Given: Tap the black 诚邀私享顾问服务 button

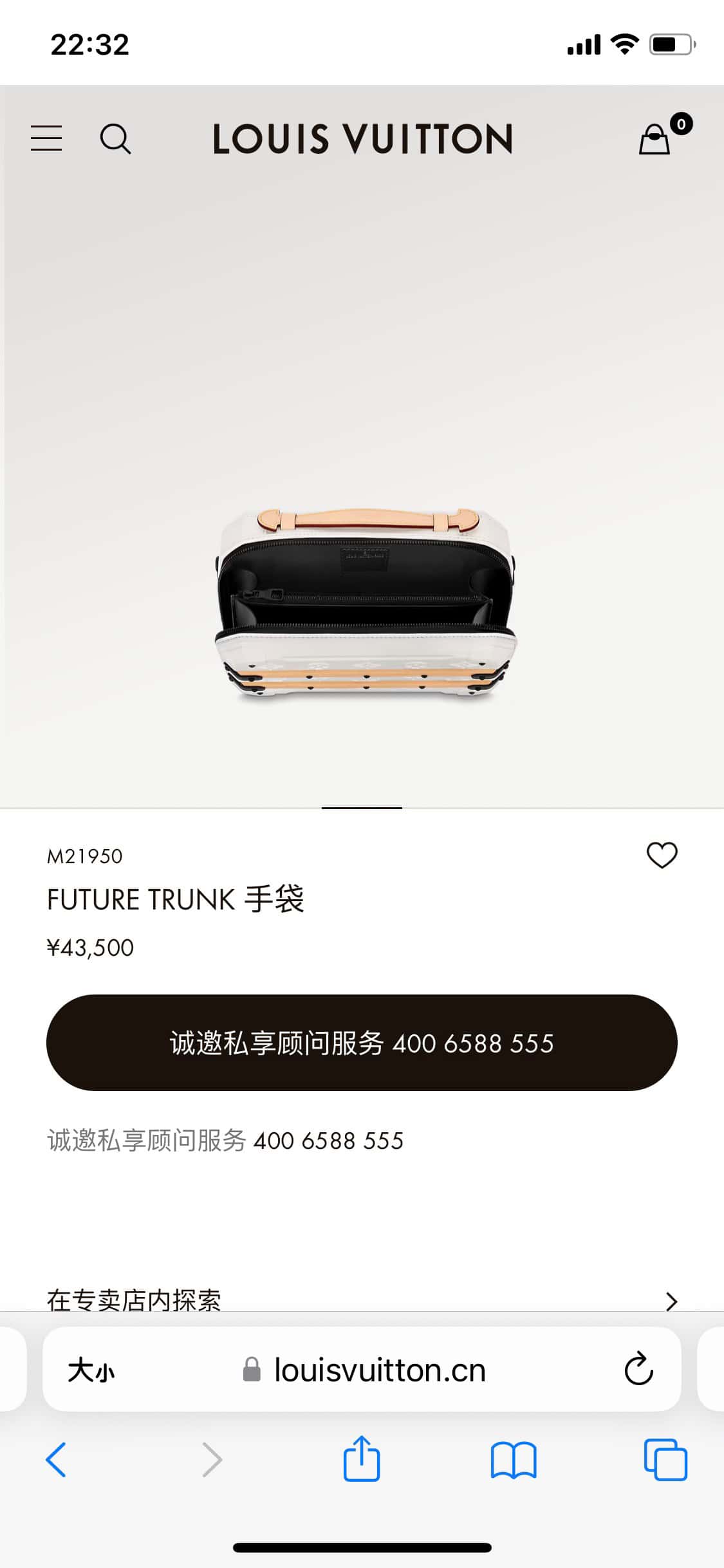Looking at the screenshot, I should 362,1042.
